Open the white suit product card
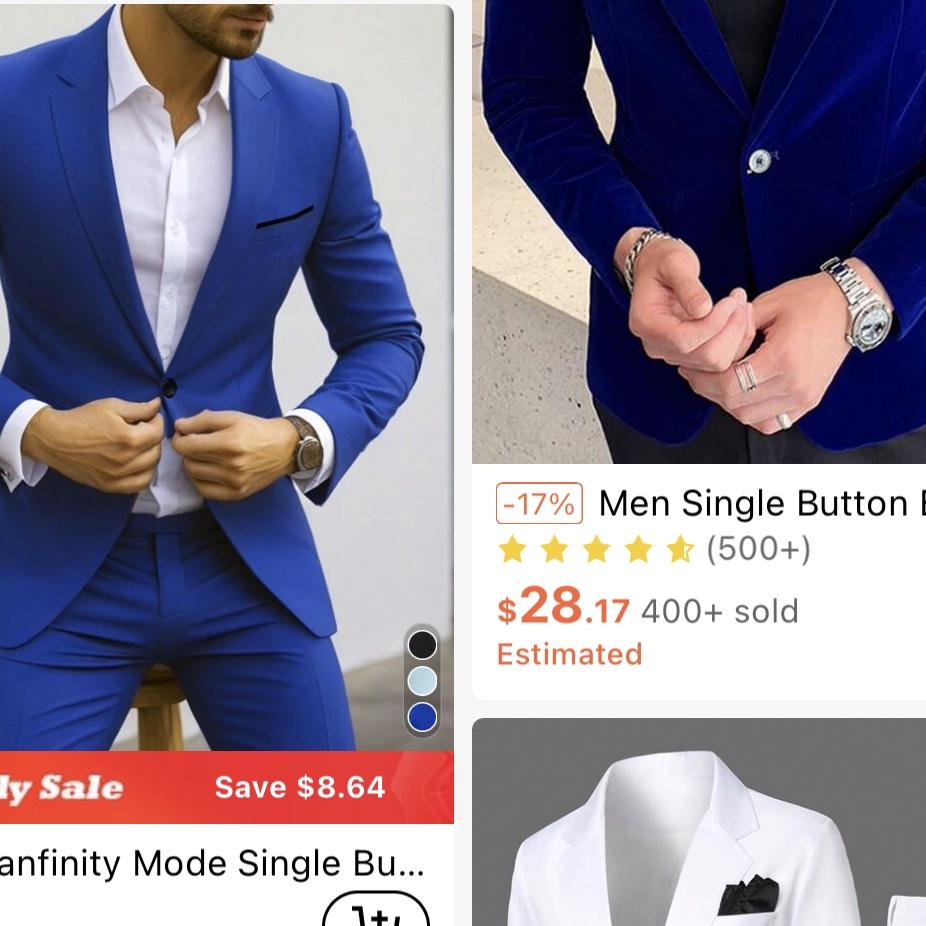Viewport: 926px width, 926px height. pos(700,830)
